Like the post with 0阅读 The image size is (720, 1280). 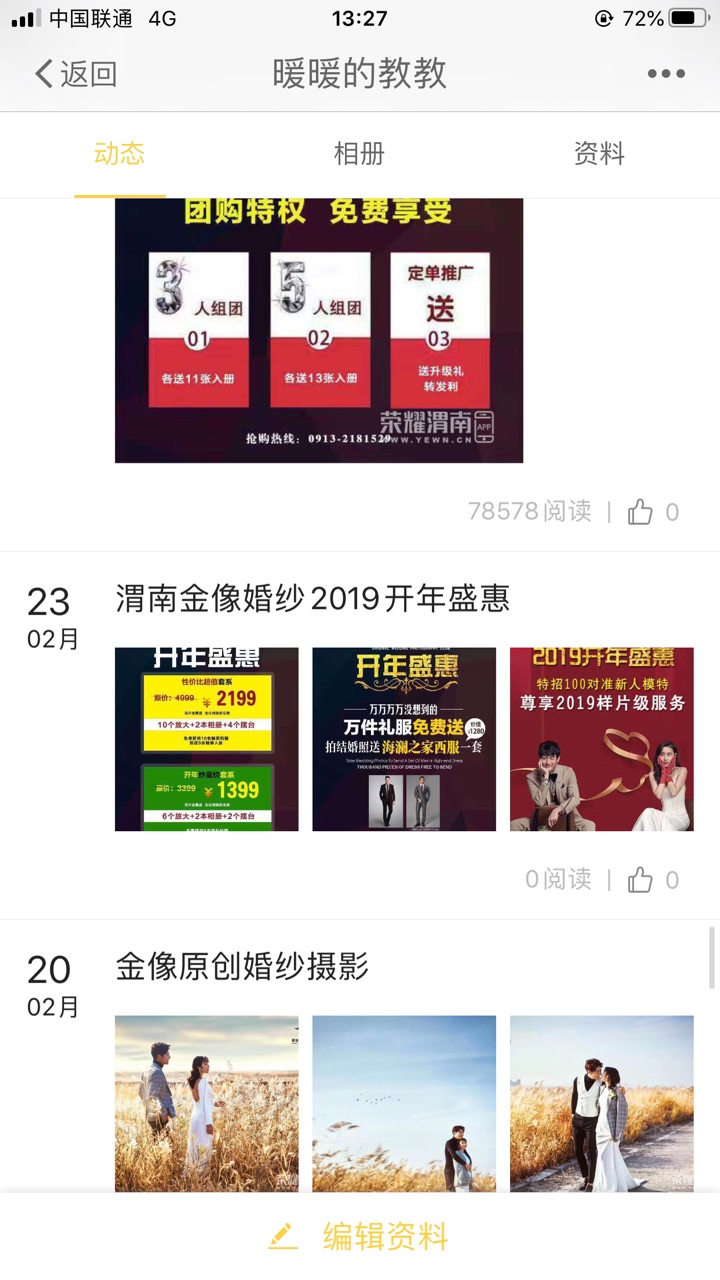(x=641, y=880)
